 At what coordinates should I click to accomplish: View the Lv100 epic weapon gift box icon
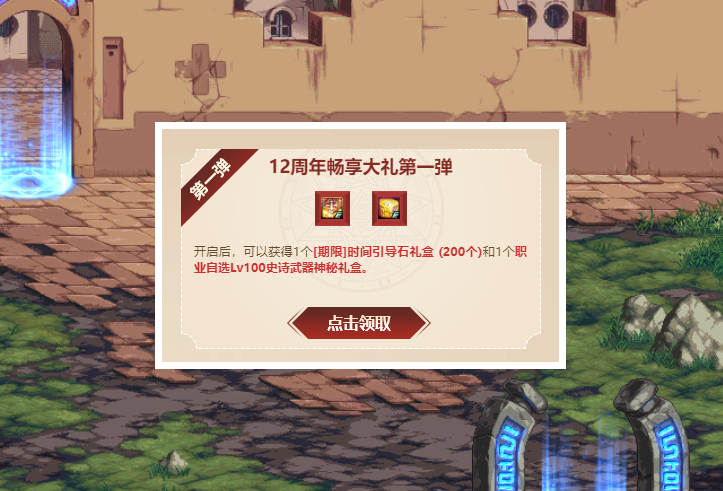(x=388, y=208)
